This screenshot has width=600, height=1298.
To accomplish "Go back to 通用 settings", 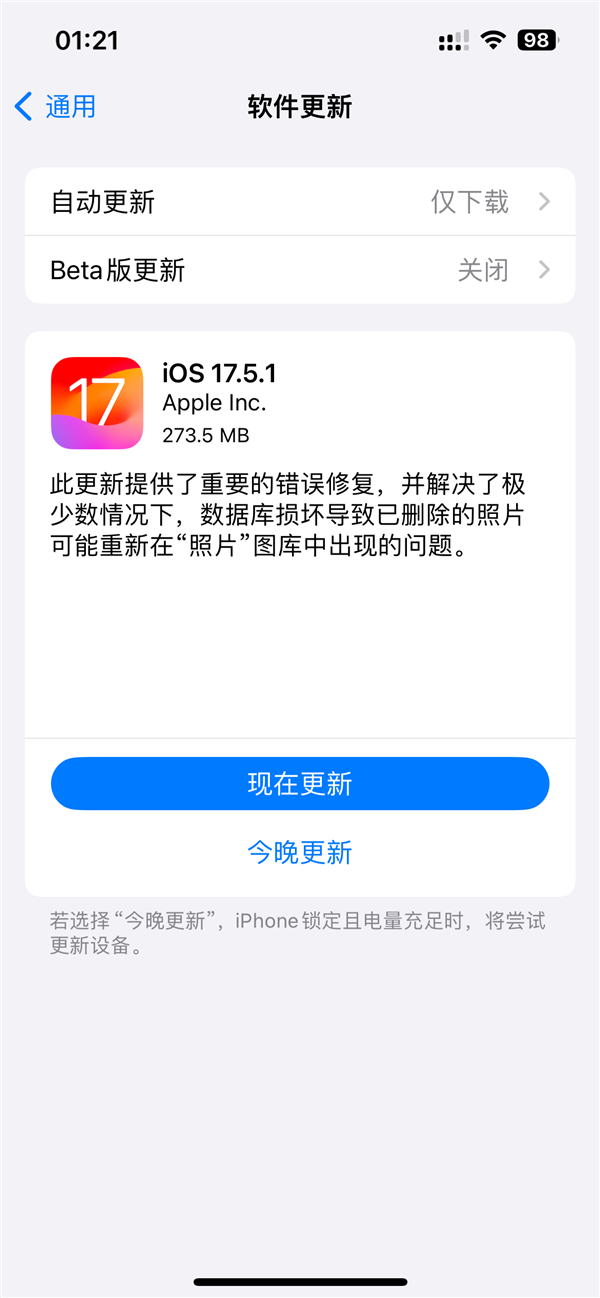I will (56, 106).
